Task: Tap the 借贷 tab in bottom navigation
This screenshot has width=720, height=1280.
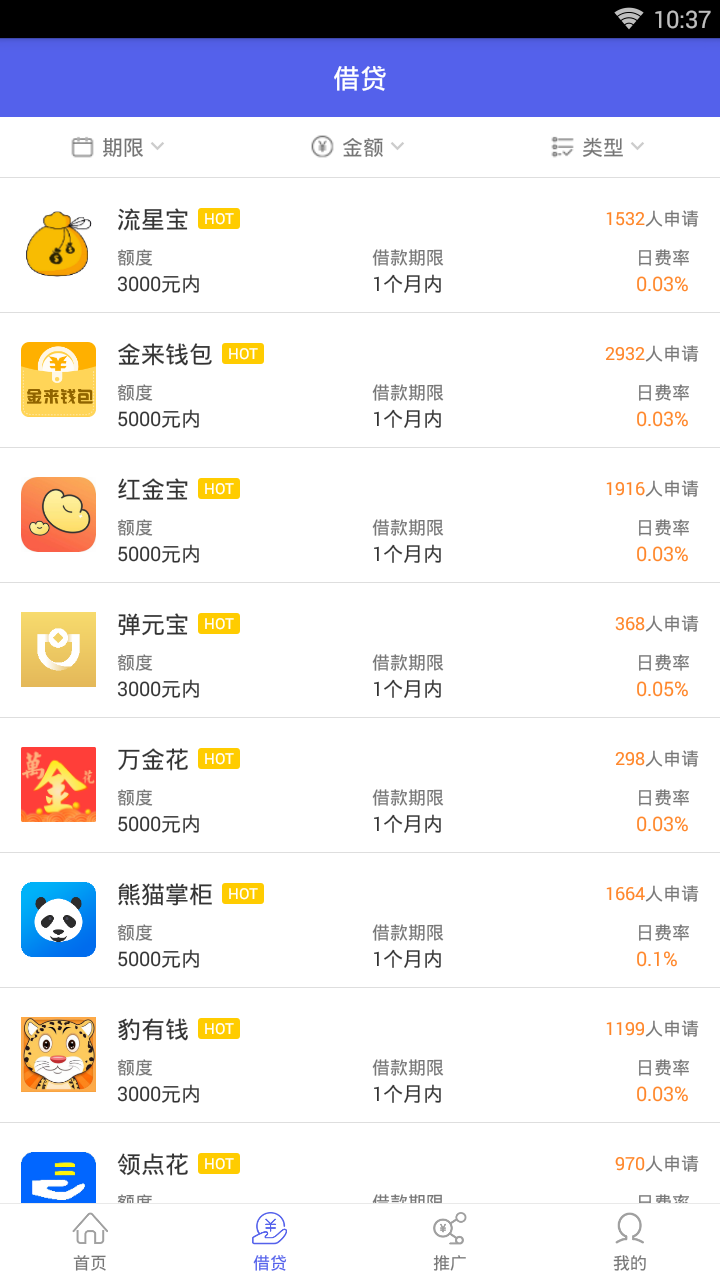Action: (x=270, y=1242)
